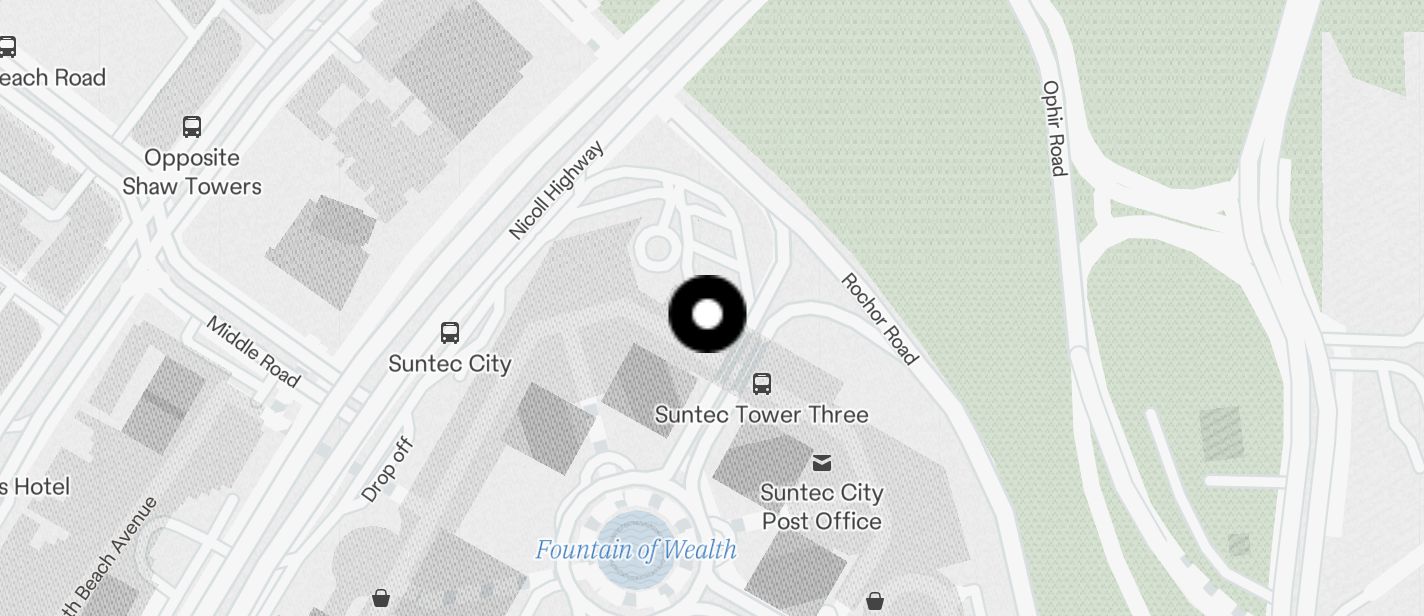Open Suntec City Post Office on map

(x=822, y=463)
